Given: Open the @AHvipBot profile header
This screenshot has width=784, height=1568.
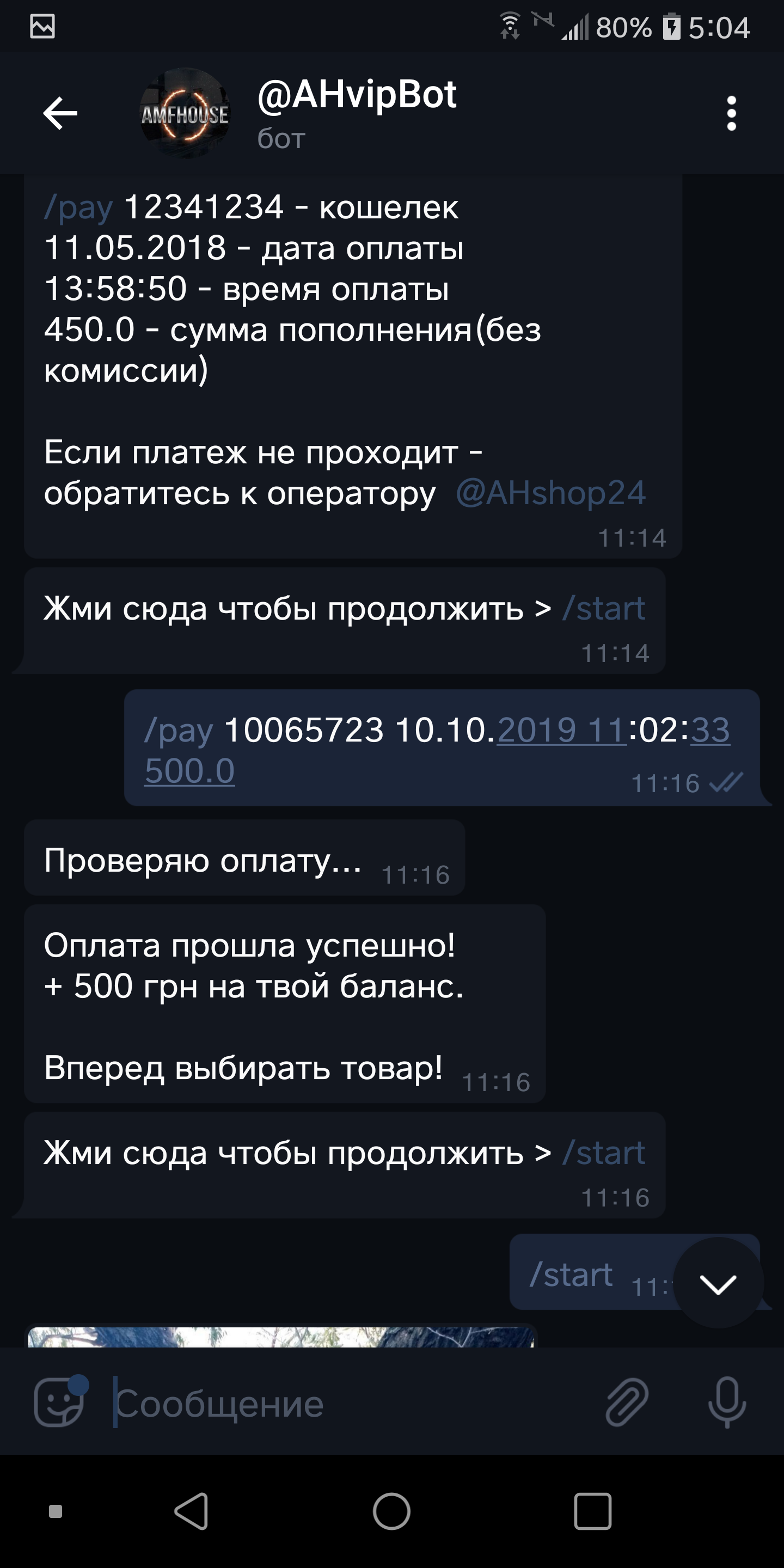Looking at the screenshot, I should click(x=357, y=112).
